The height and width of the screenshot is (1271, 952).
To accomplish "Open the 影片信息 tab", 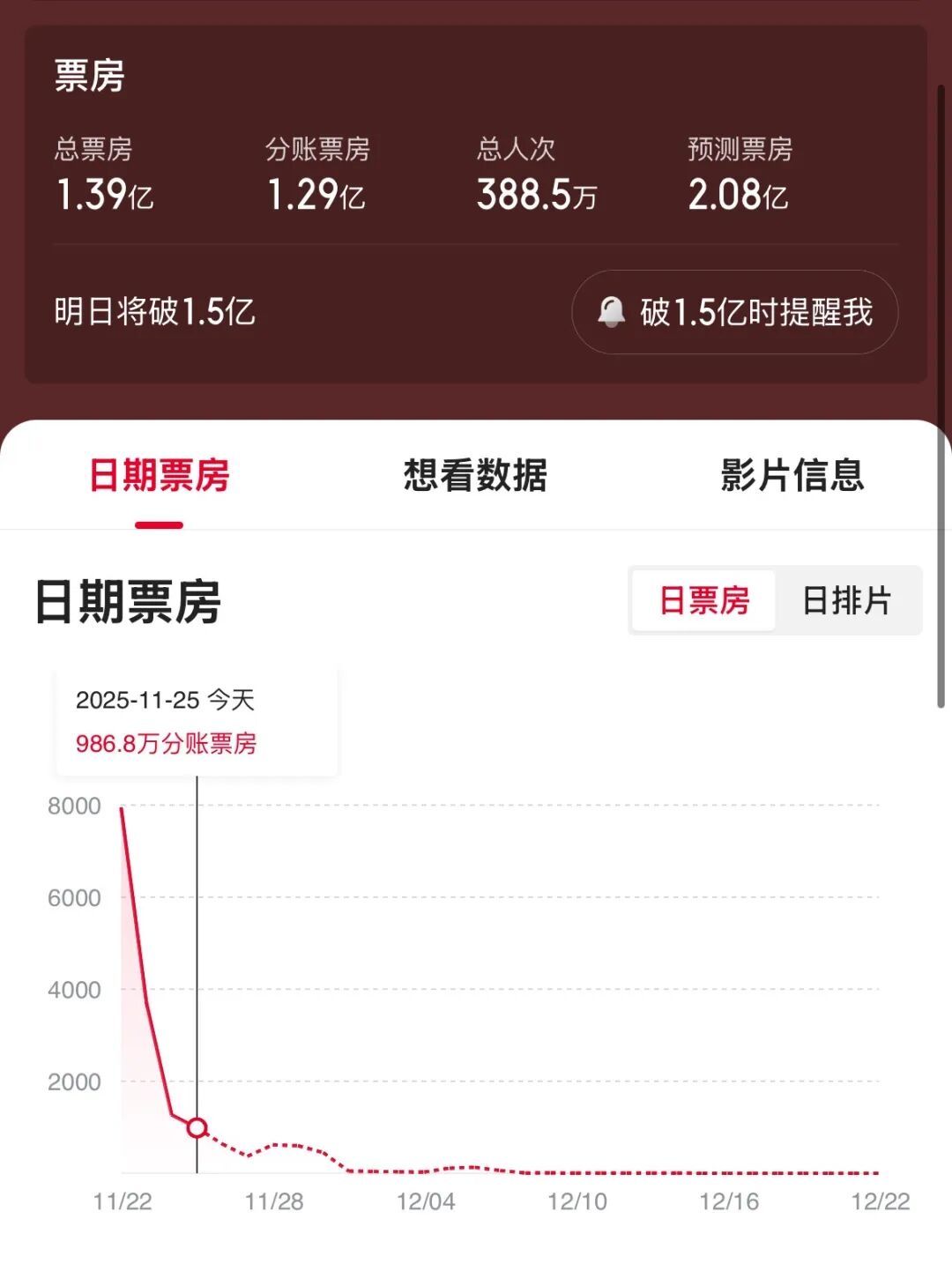I will [792, 475].
